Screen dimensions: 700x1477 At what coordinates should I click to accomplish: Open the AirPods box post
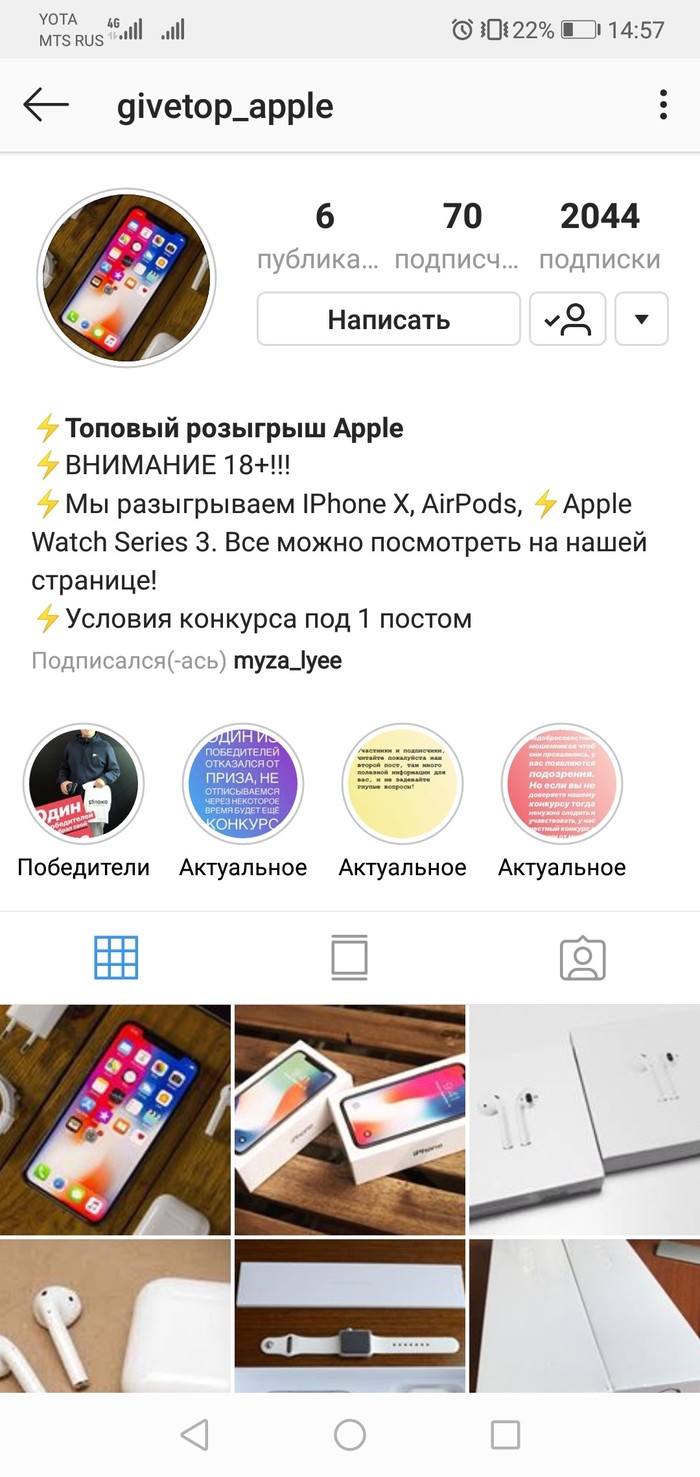pos(584,1120)
